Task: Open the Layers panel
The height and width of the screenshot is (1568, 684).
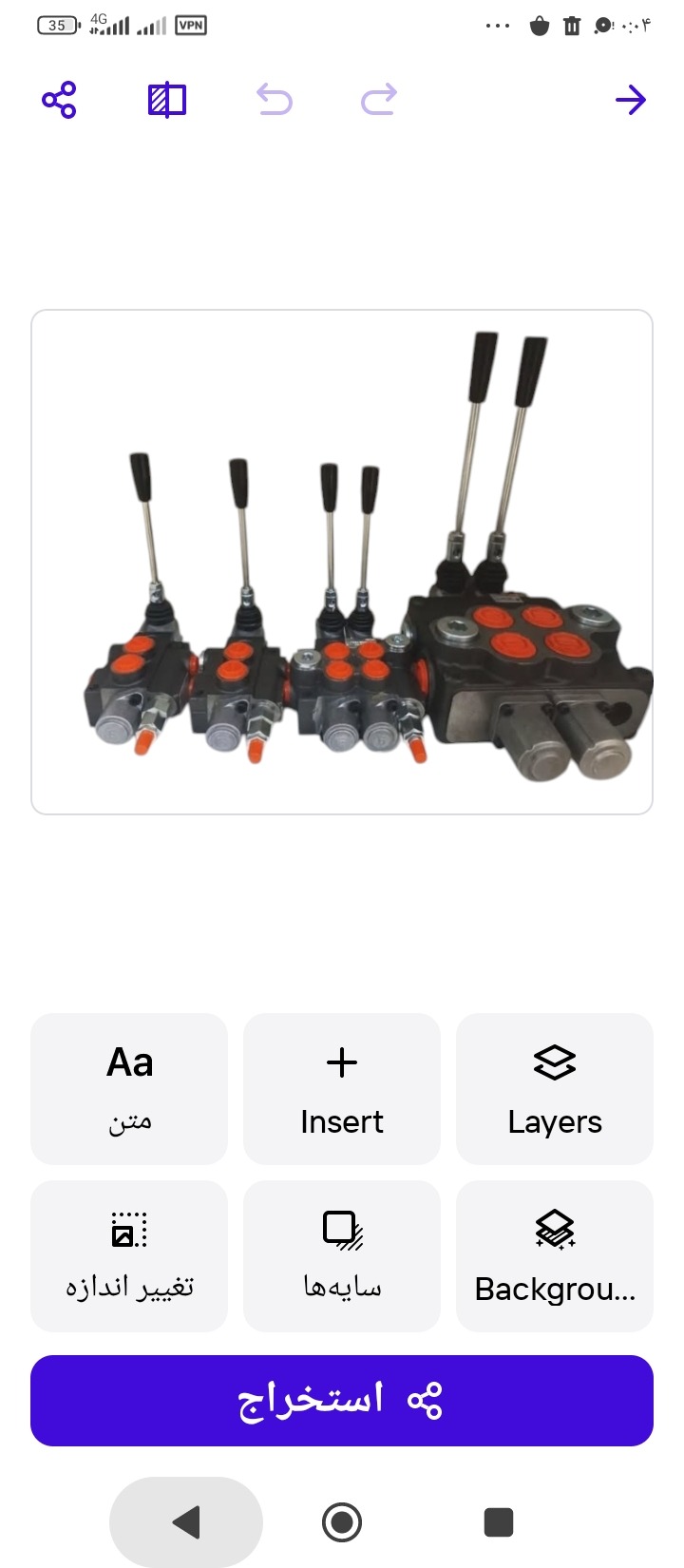Action: [x=555, y=1089]
